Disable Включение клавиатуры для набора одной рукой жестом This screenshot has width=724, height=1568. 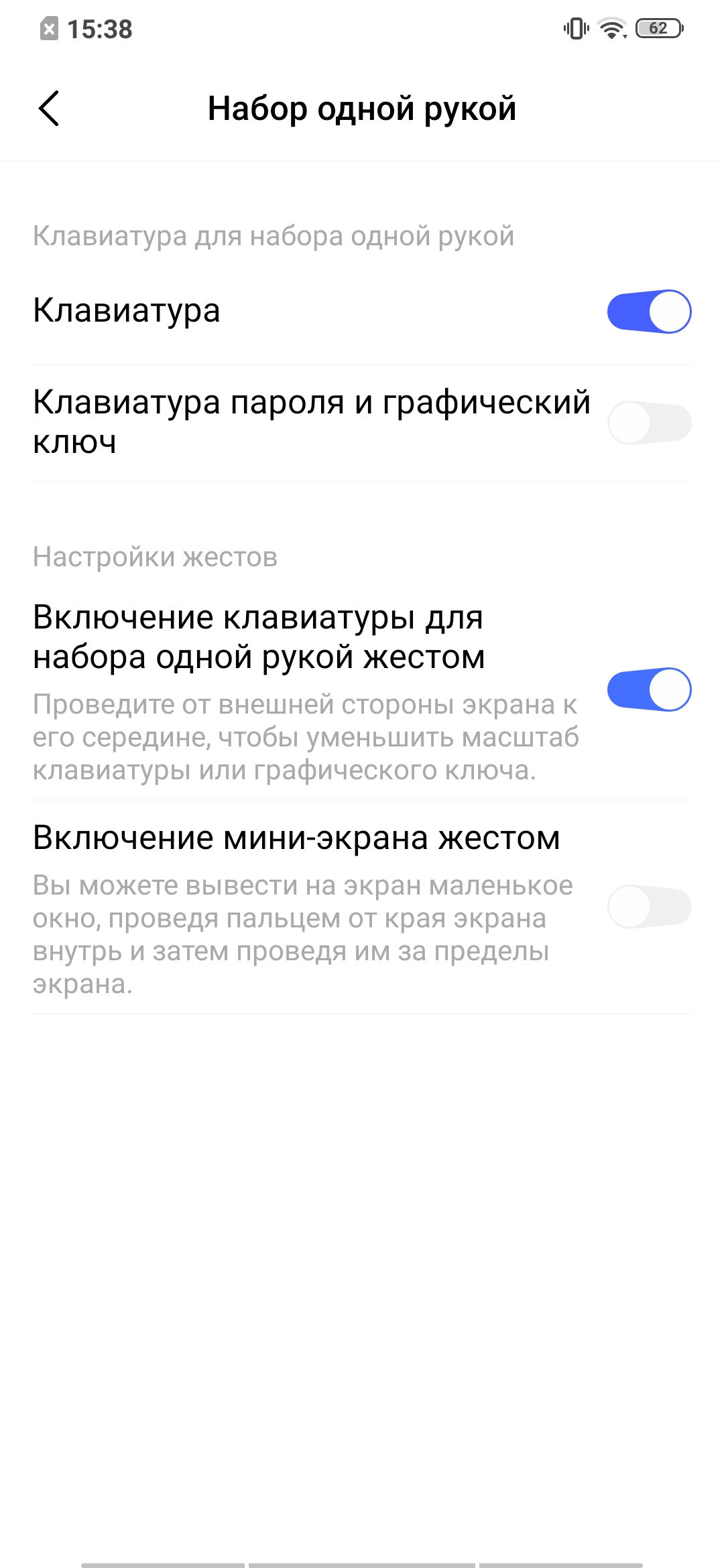point(648,690)
